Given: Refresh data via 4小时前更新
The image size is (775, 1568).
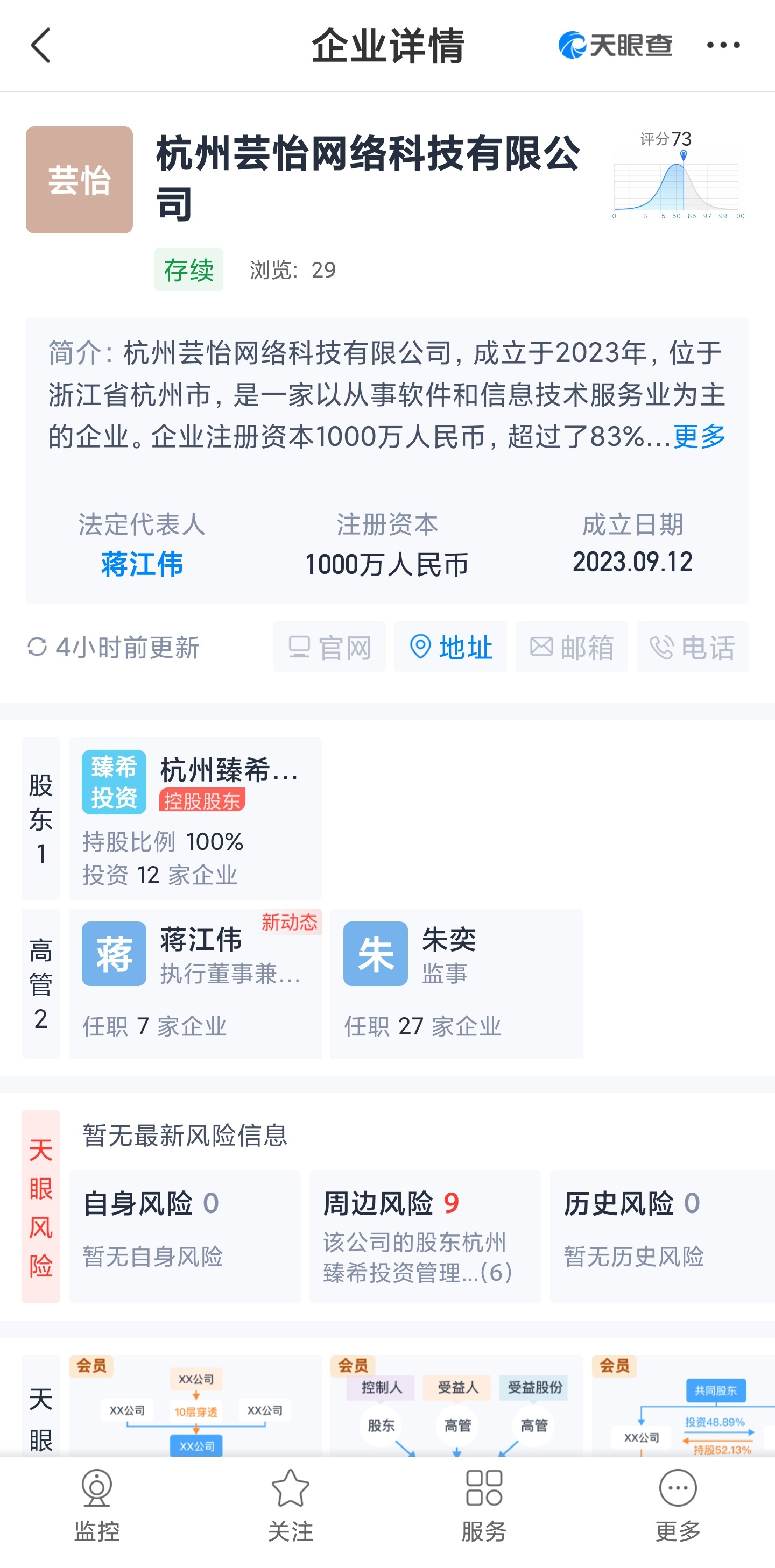Looking at the screenshot, I should tap(115, 647).
